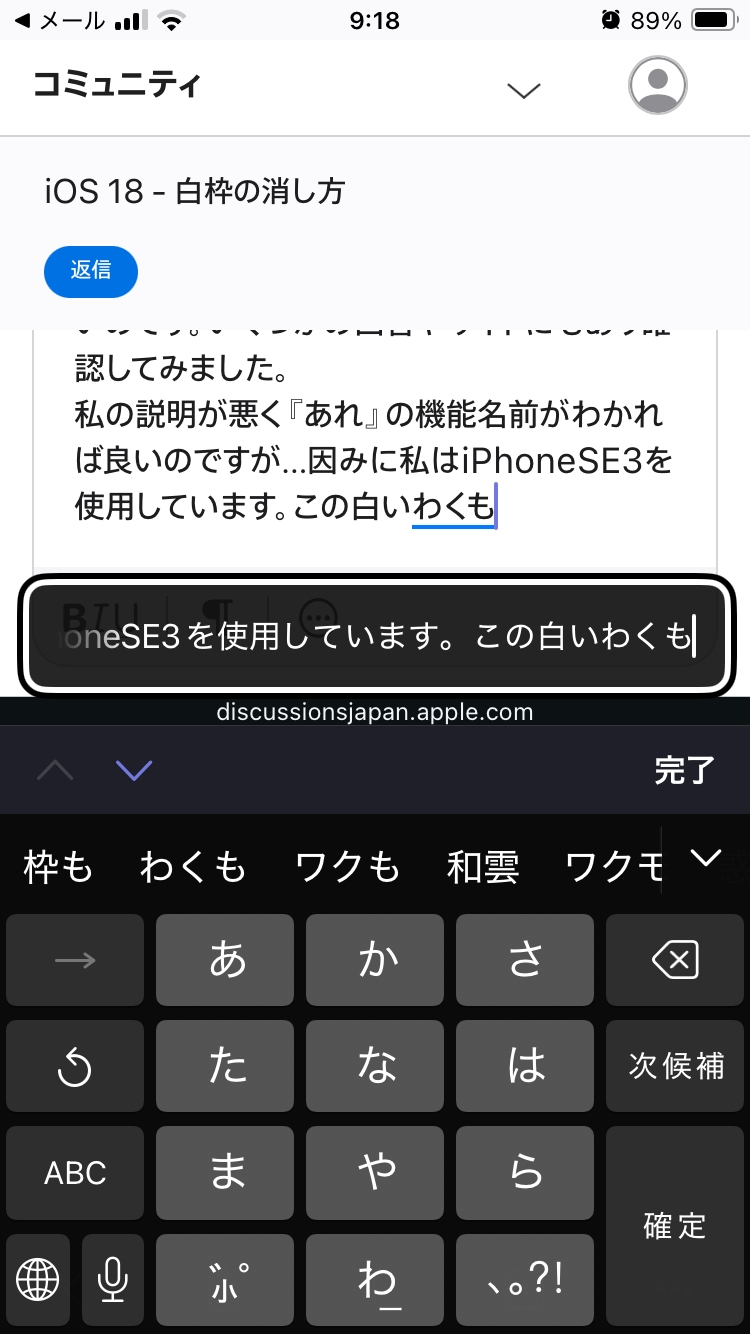This screenshot has height=1334, width=750.
Task: Pick the 和雲 candidate suggestion
Action: pyautogui.click(x=483, y=867)
